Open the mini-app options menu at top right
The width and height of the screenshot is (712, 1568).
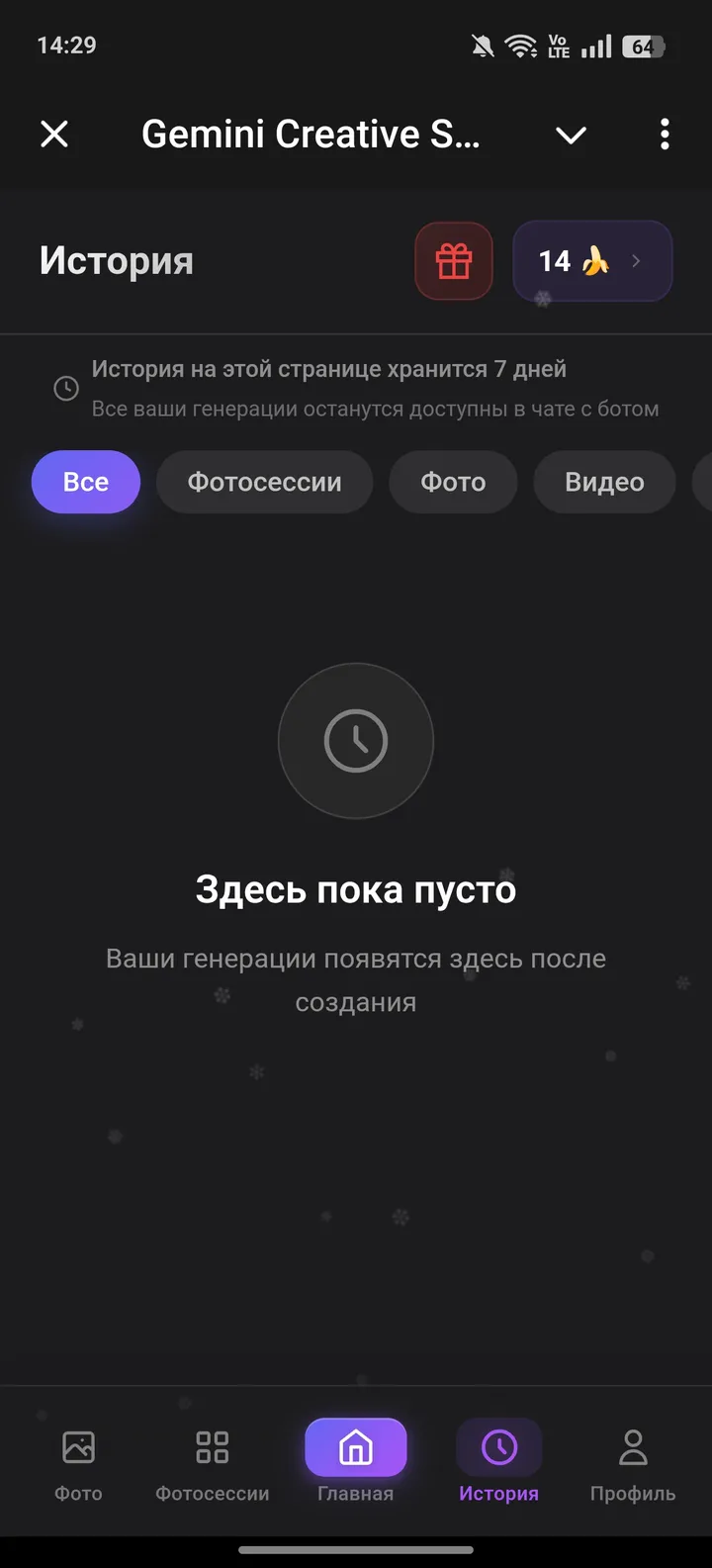(x=664, y=135)
